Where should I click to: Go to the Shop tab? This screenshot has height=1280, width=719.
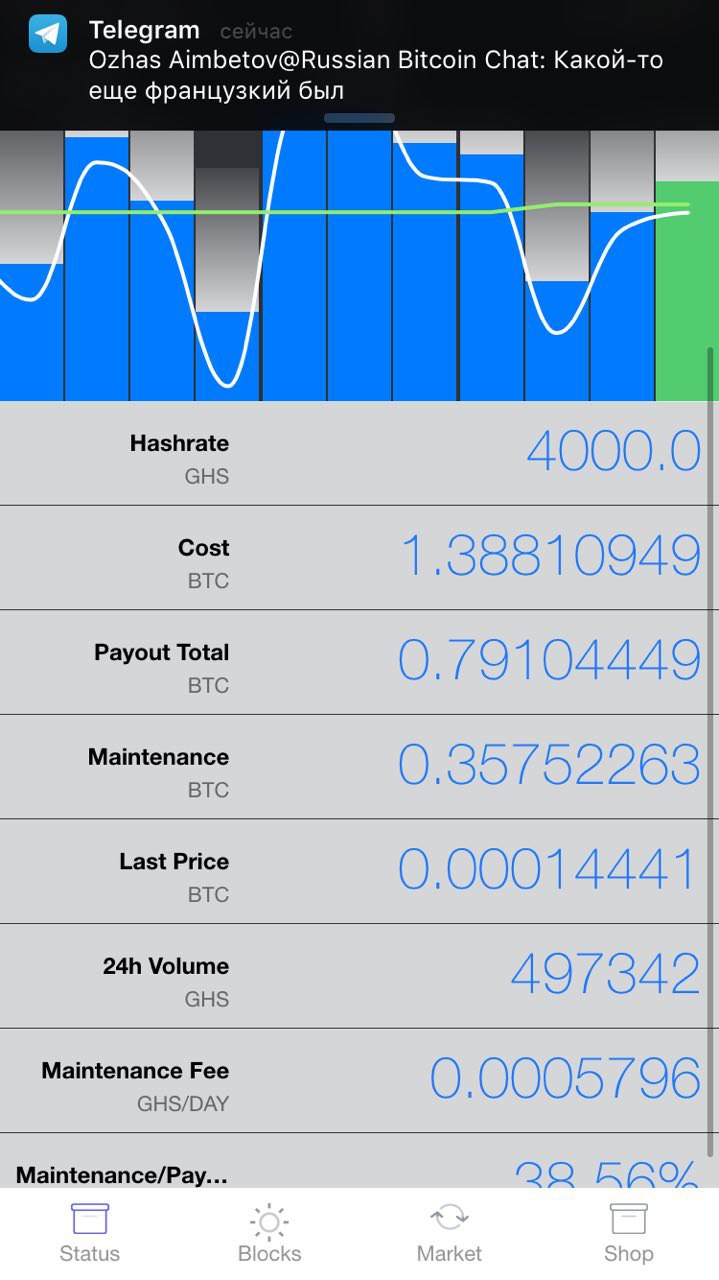pos(628,1234)
